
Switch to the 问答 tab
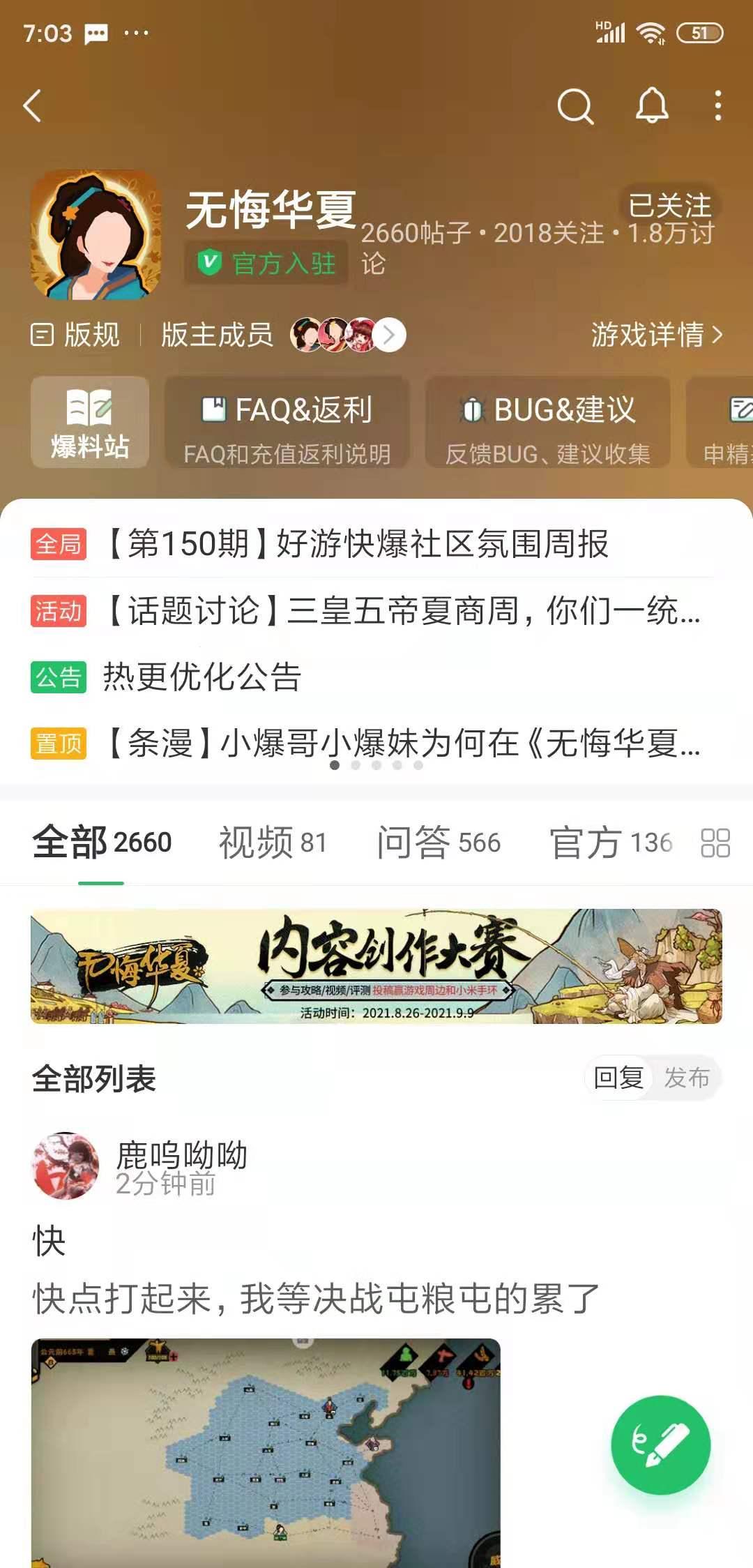pos(439,843)
